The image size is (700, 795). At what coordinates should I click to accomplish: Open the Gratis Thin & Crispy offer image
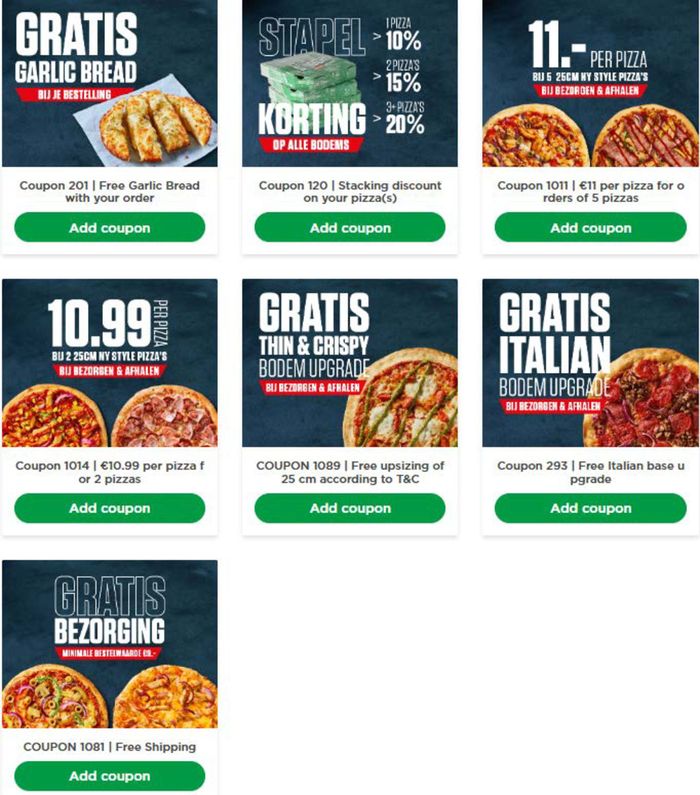349,363
